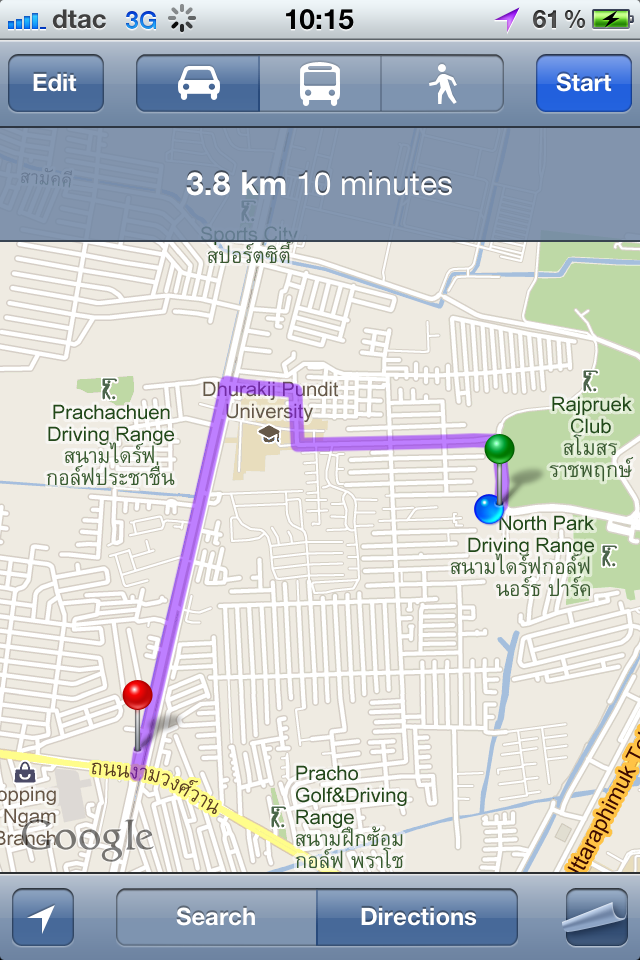
Task: Tap the Edit button
Action: click(x=55, y=83)
